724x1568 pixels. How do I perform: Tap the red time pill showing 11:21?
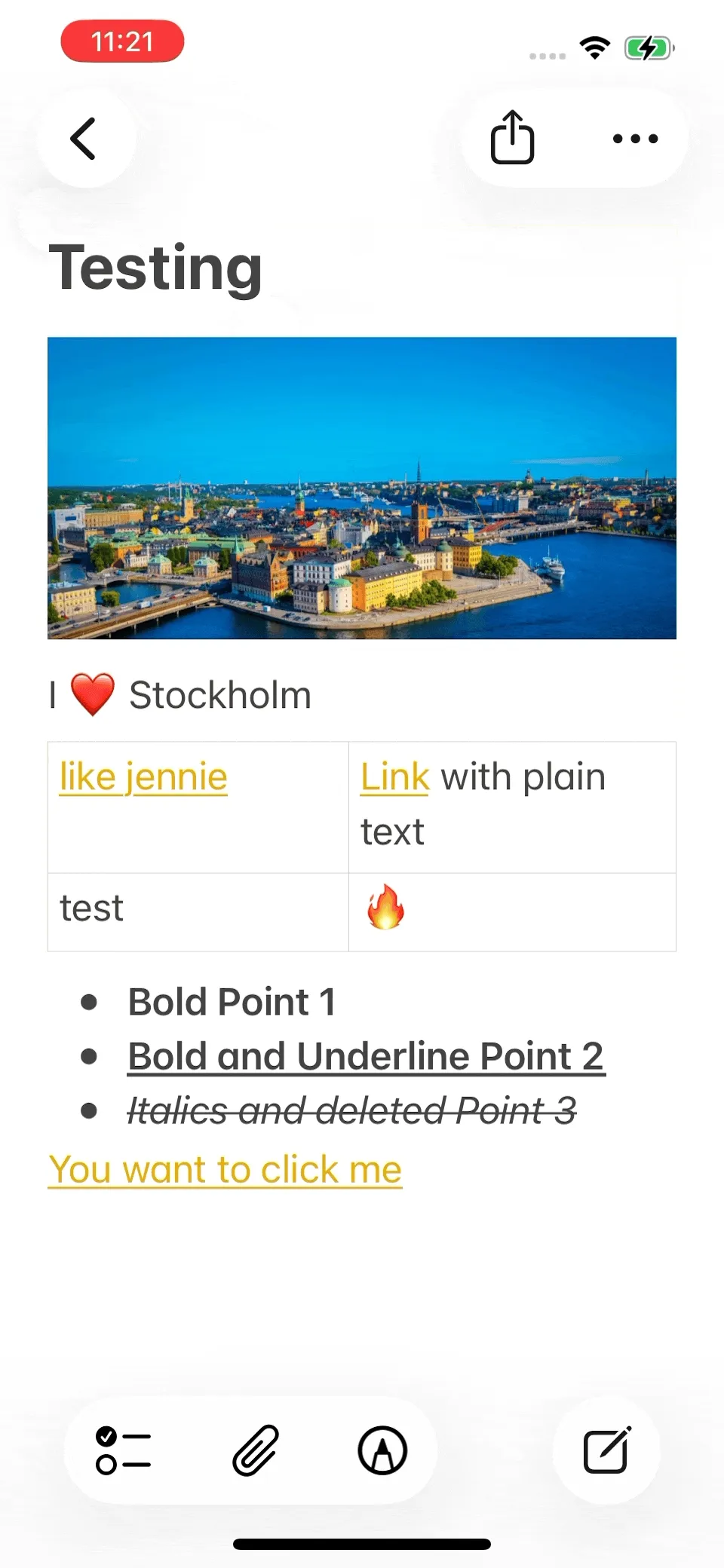click(x=122, y=42)
